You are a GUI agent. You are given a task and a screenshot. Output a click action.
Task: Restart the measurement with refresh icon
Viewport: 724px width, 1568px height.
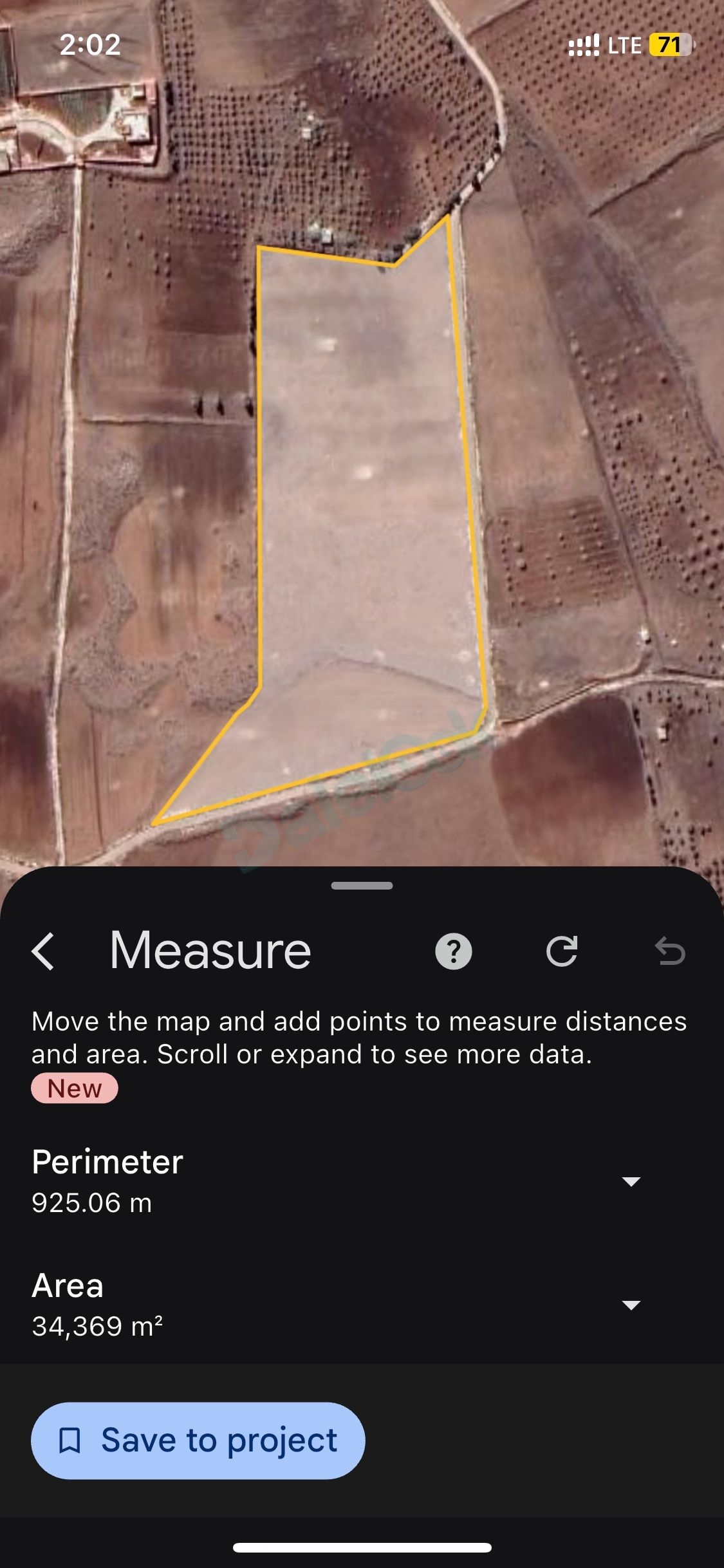562,951
